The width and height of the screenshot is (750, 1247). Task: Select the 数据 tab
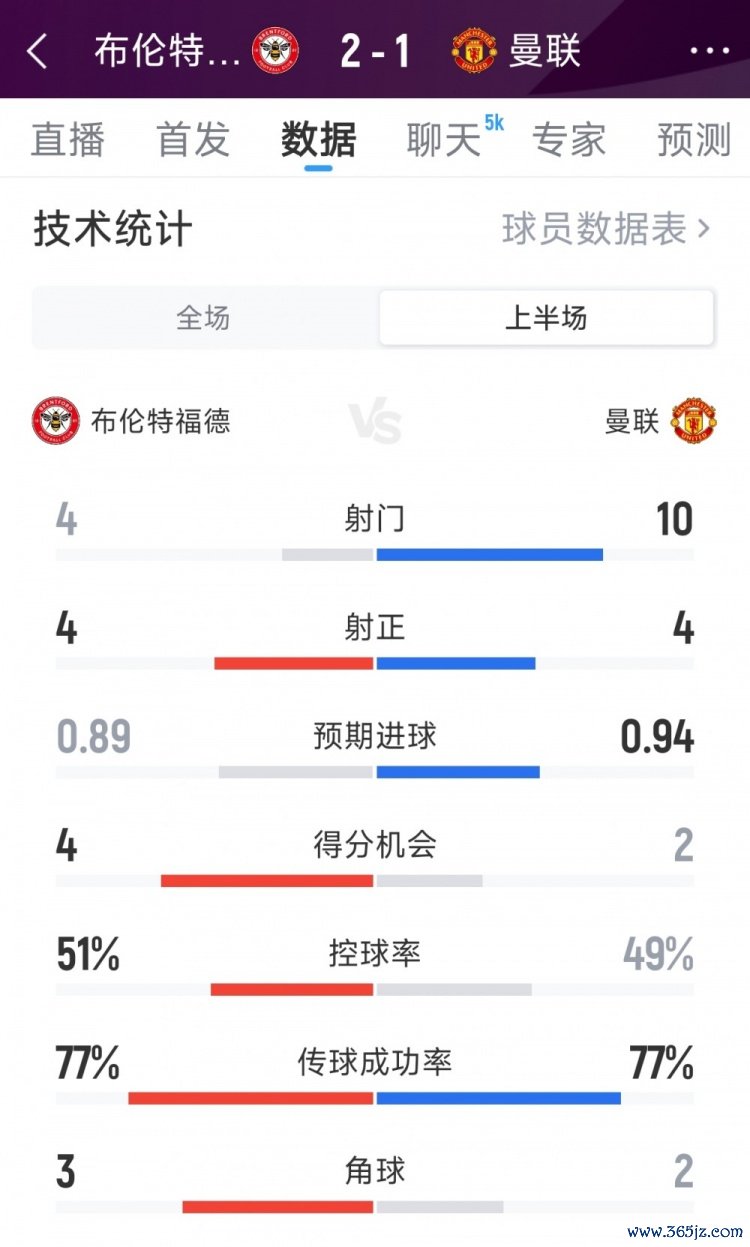(318, 140)
